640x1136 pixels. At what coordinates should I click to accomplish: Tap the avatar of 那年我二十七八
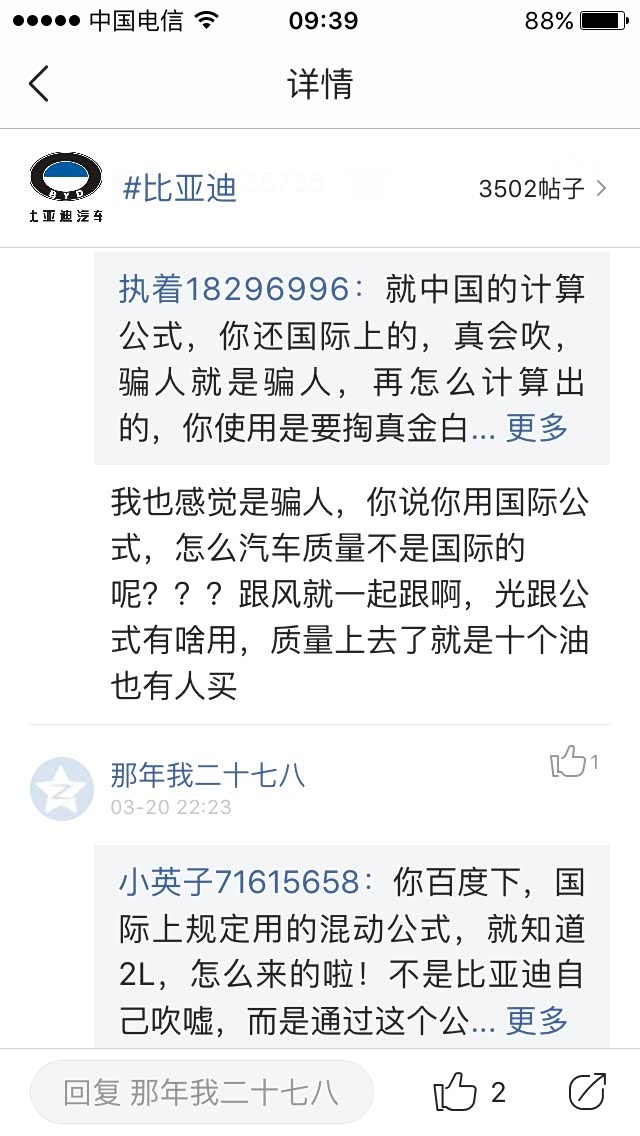click(62, 789)
